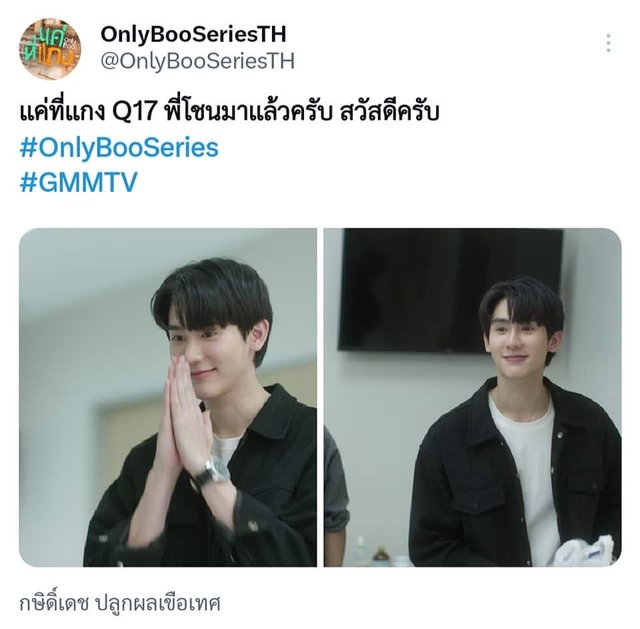Open OnlyBooSeriesTH profile avatar

coord(51,47)
